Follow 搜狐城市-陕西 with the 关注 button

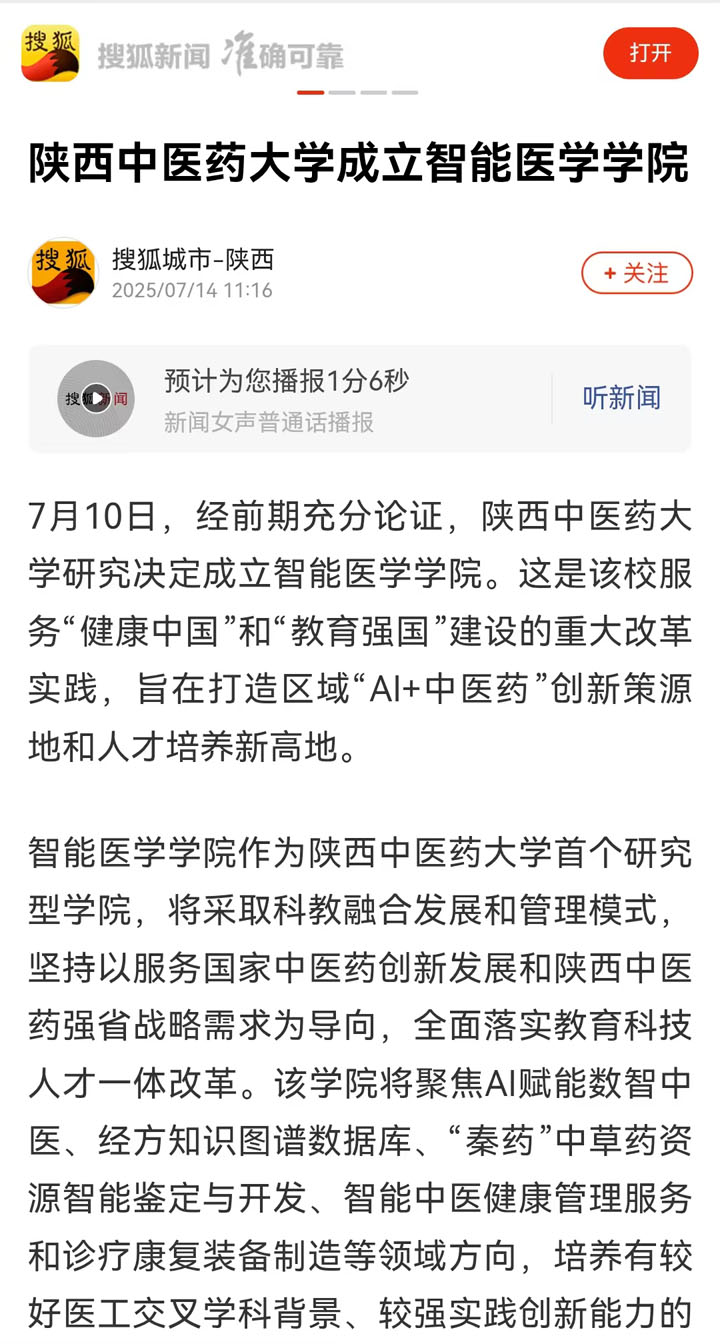[x=637, y=273]
